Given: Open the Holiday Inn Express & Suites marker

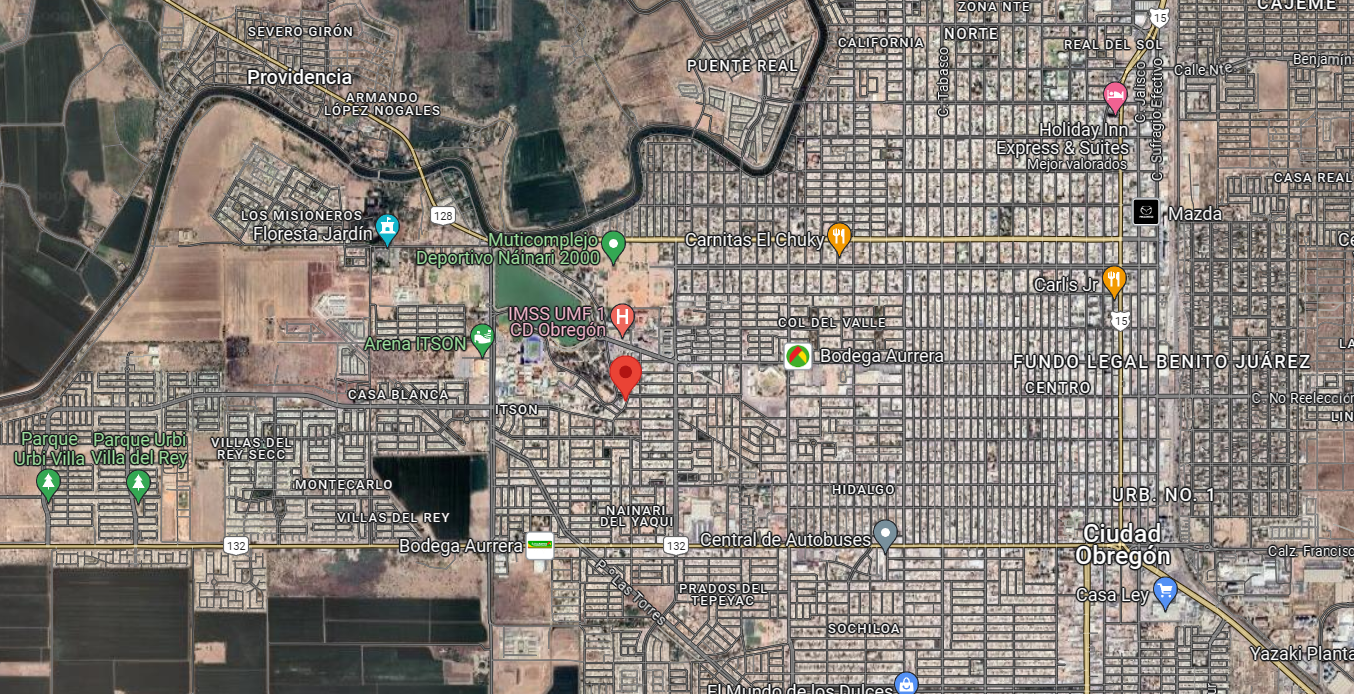Looking at the screenshot, I should (x=1115, y=97).
